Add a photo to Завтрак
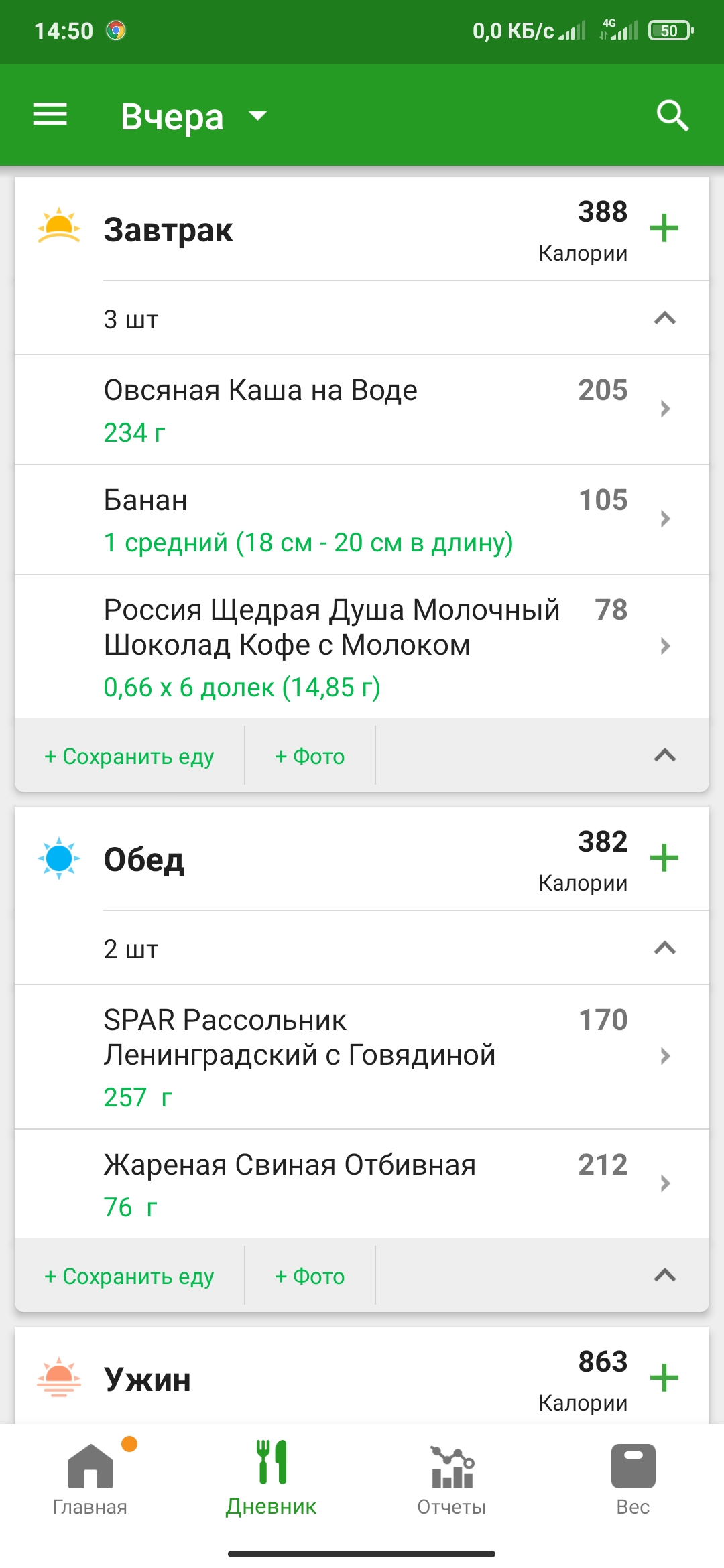This screenshot has height=1568, width=724. pyautogui.click(x=310, y=757)
